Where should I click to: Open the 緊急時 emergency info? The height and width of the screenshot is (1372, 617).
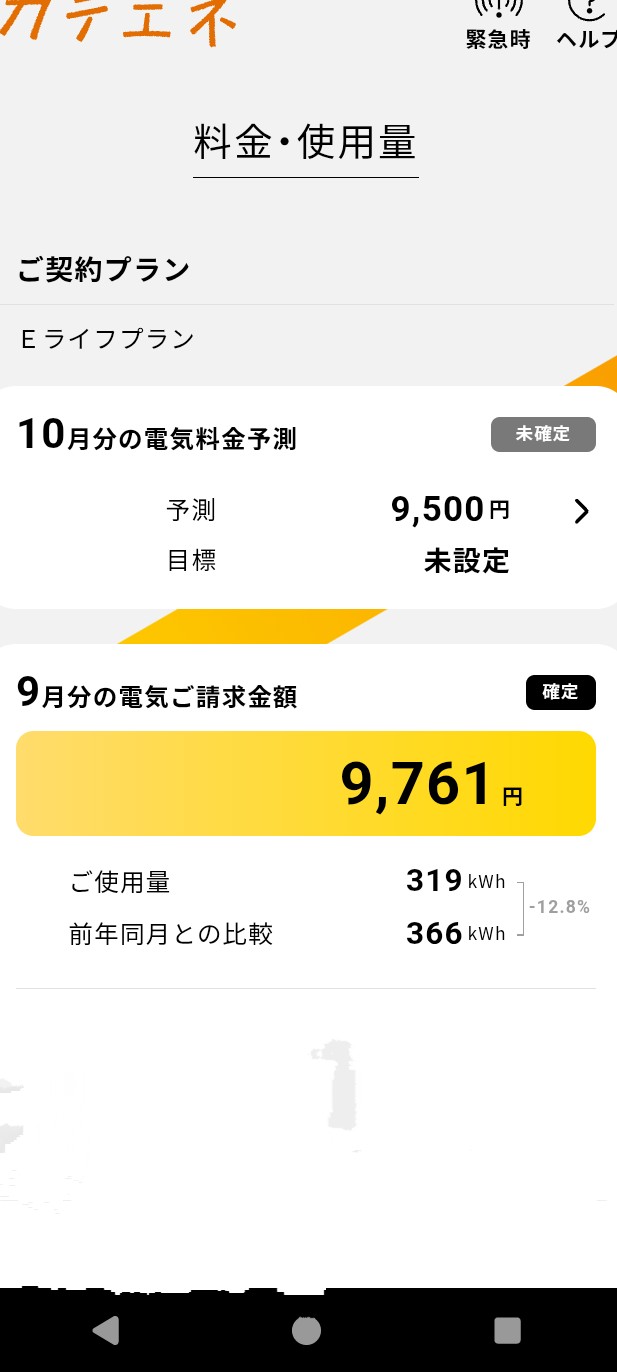pos(497,22)
